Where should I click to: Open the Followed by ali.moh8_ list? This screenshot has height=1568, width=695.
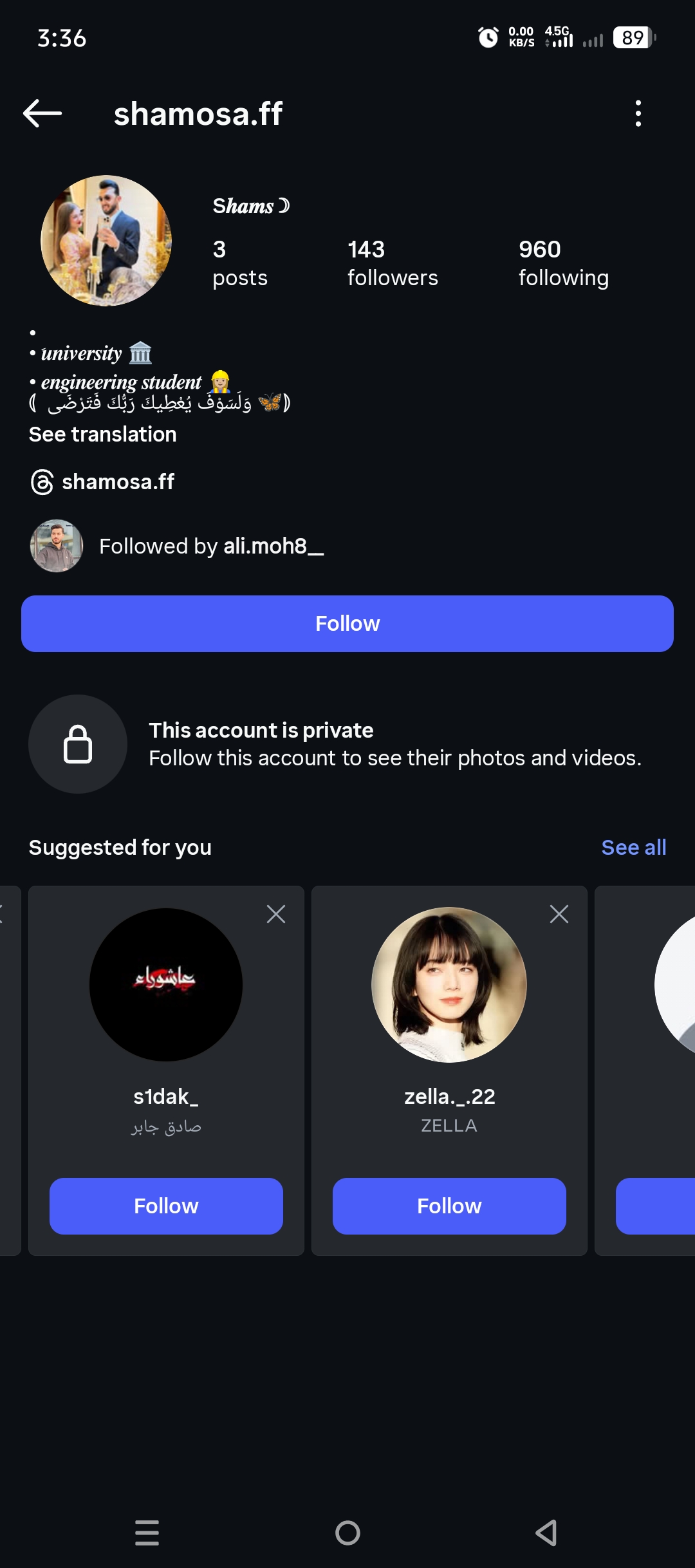coord(210,546)
